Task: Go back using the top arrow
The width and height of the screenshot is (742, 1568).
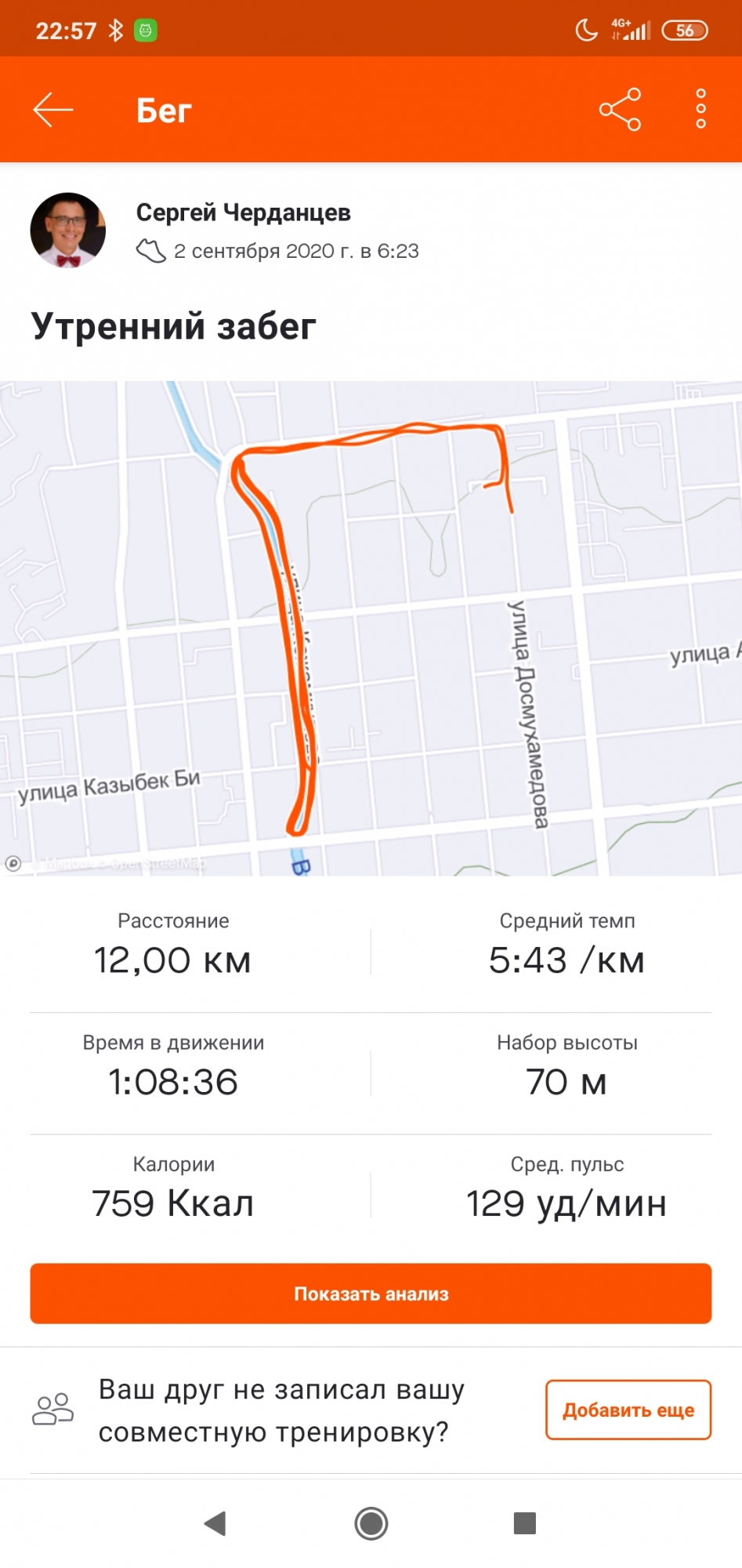Action: pyautogui.click(x=53, y=110)
